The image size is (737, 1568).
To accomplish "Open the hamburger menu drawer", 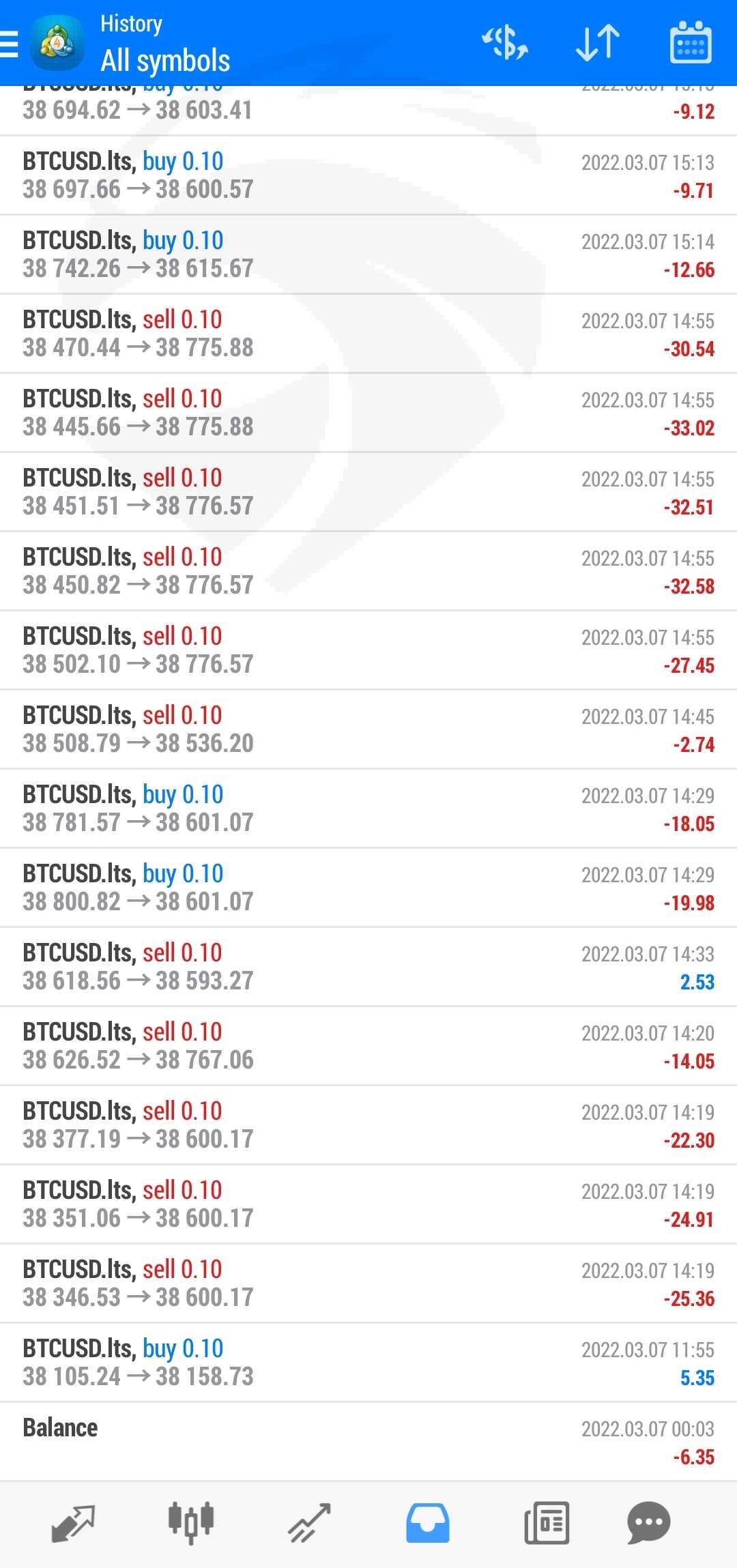I will tap(9, 43).
